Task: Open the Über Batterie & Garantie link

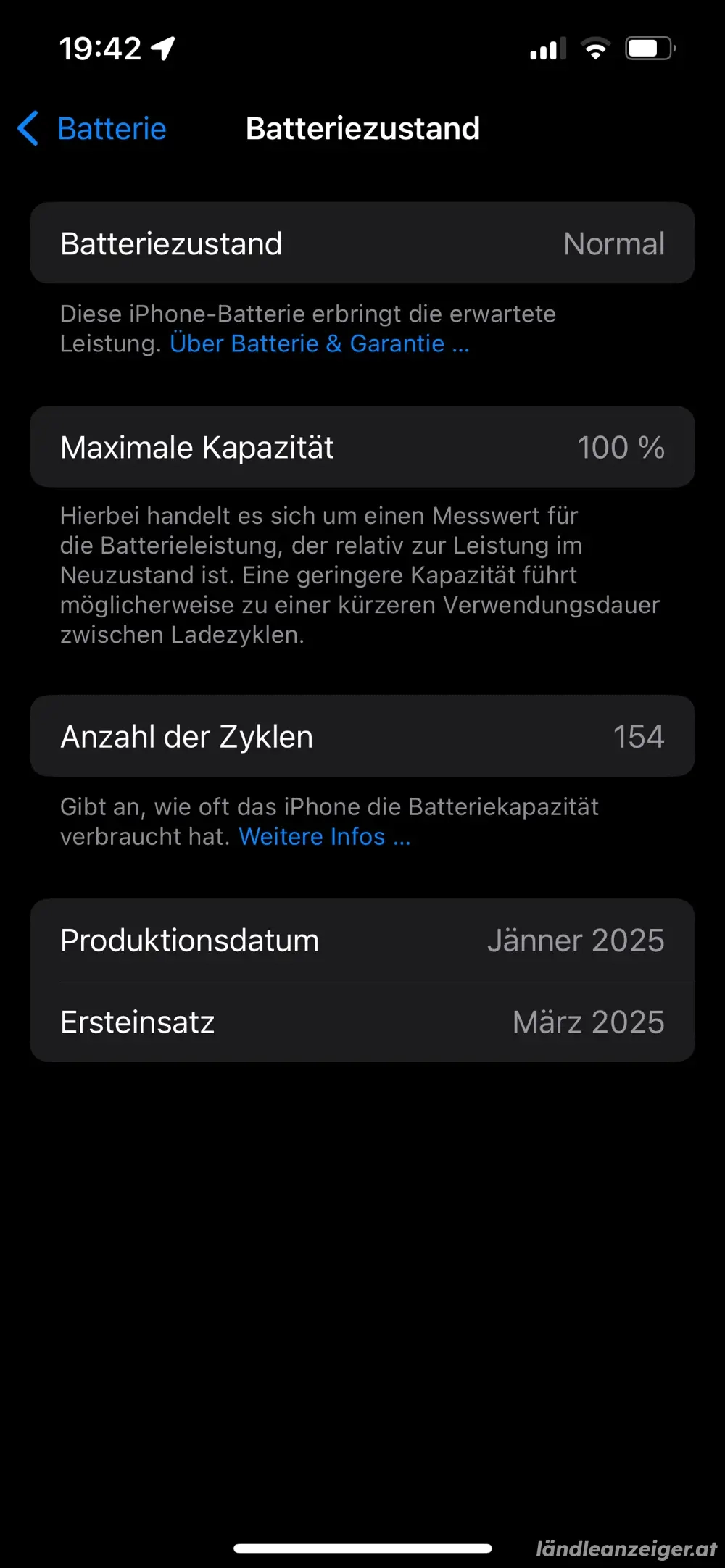Action: 319,343
